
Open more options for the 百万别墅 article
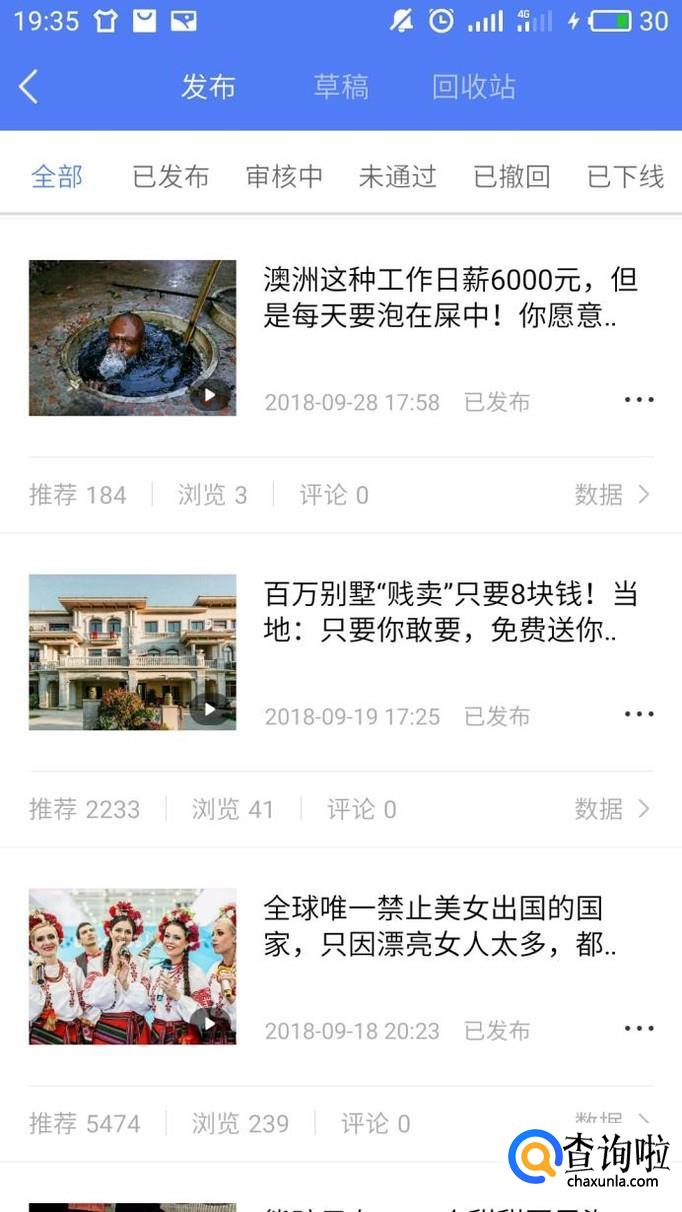point(638,714)
